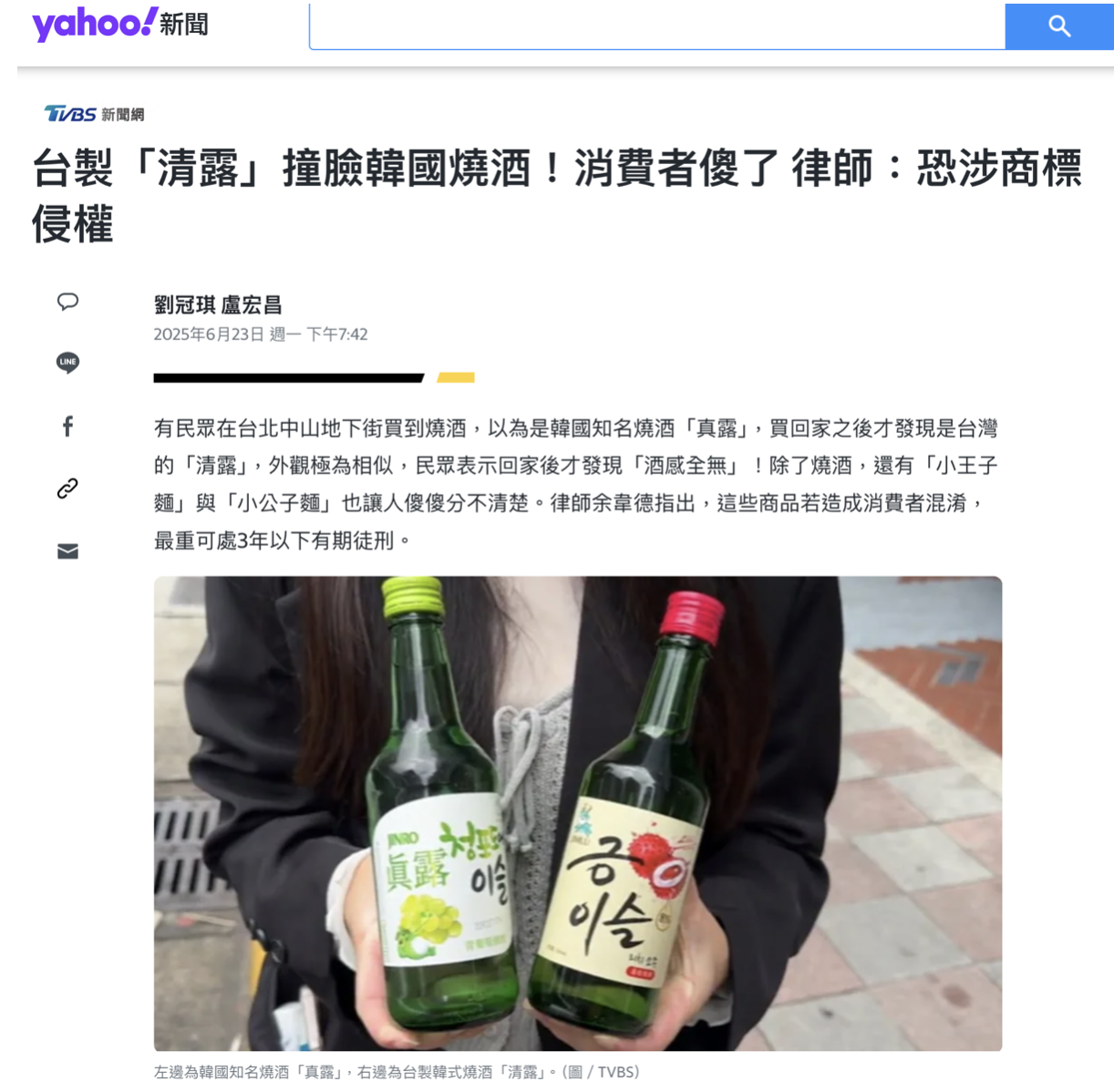1114x1092 pixels.
Task: Share this article on Facebook
Action: point(67,426)
